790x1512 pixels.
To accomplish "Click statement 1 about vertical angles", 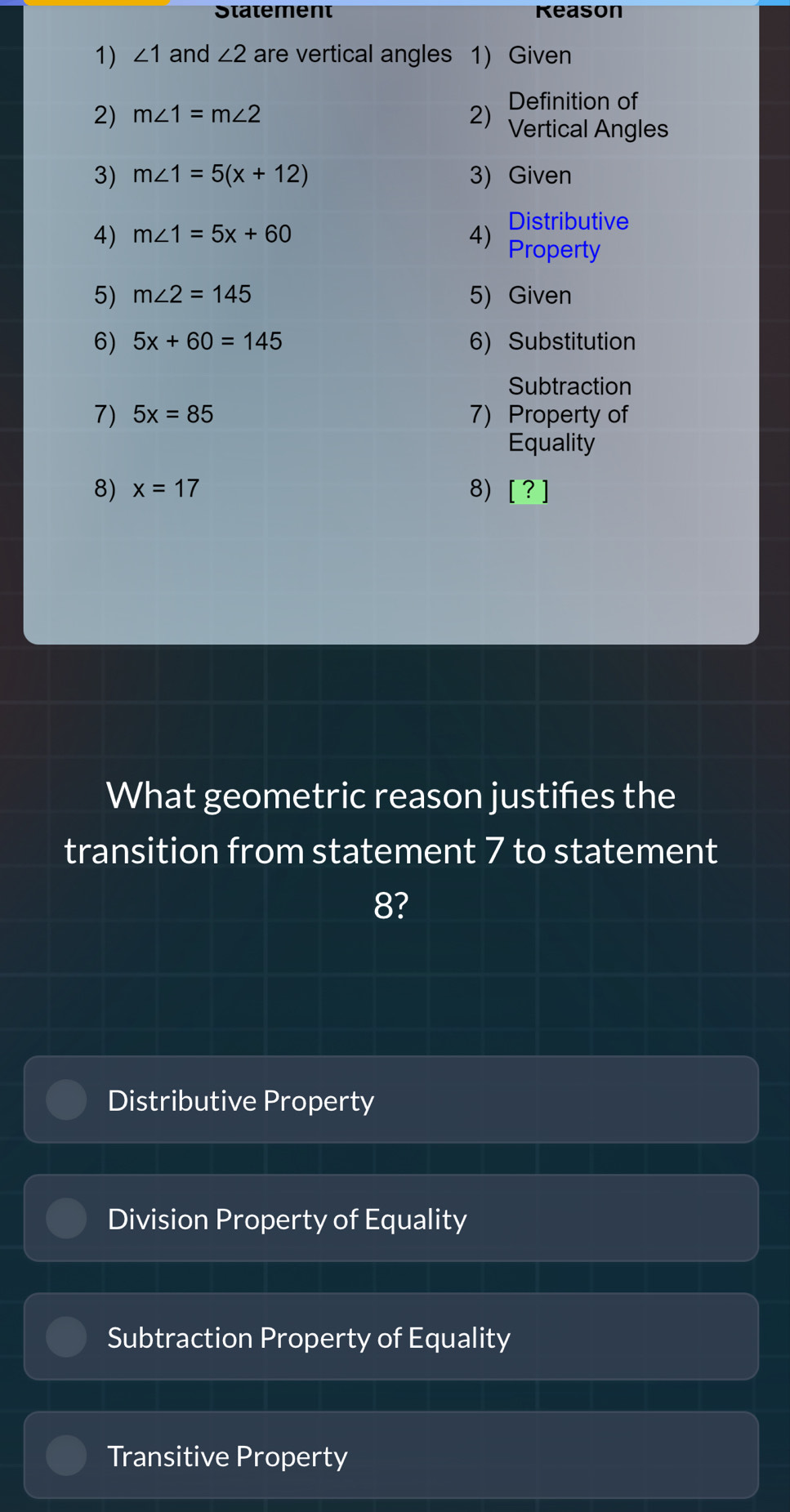I will point(288,54).
